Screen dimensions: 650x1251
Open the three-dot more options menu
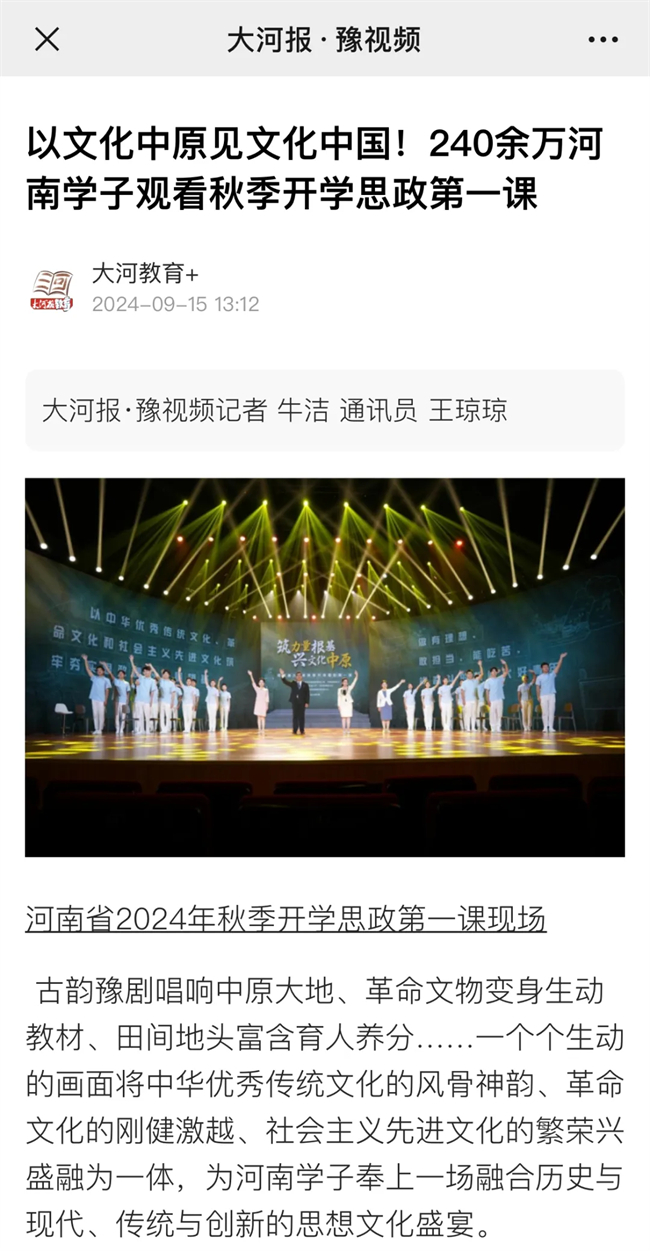coord(602,40)
